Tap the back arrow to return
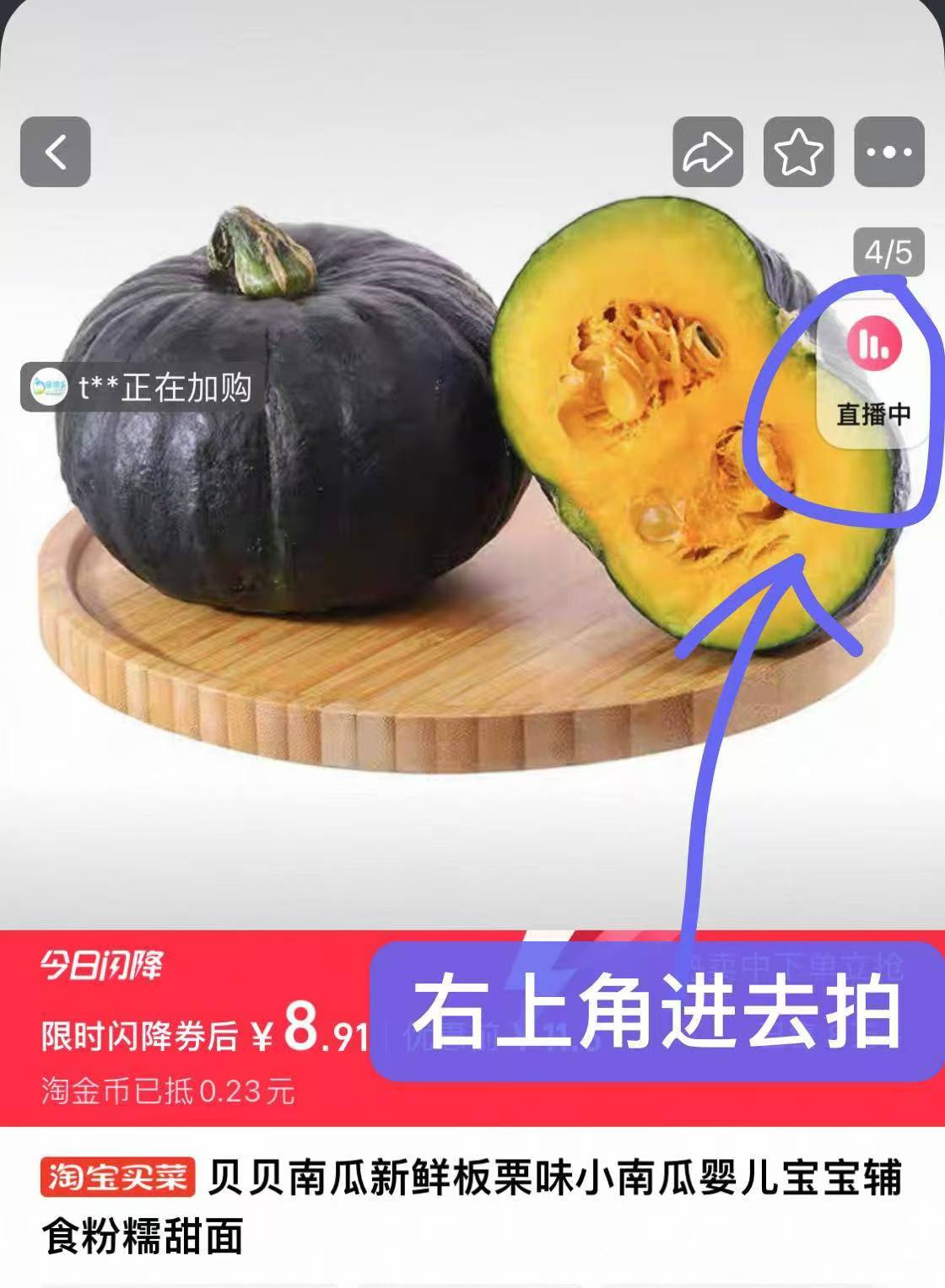This screenshot has width=945, height=1288. (56, 152)
